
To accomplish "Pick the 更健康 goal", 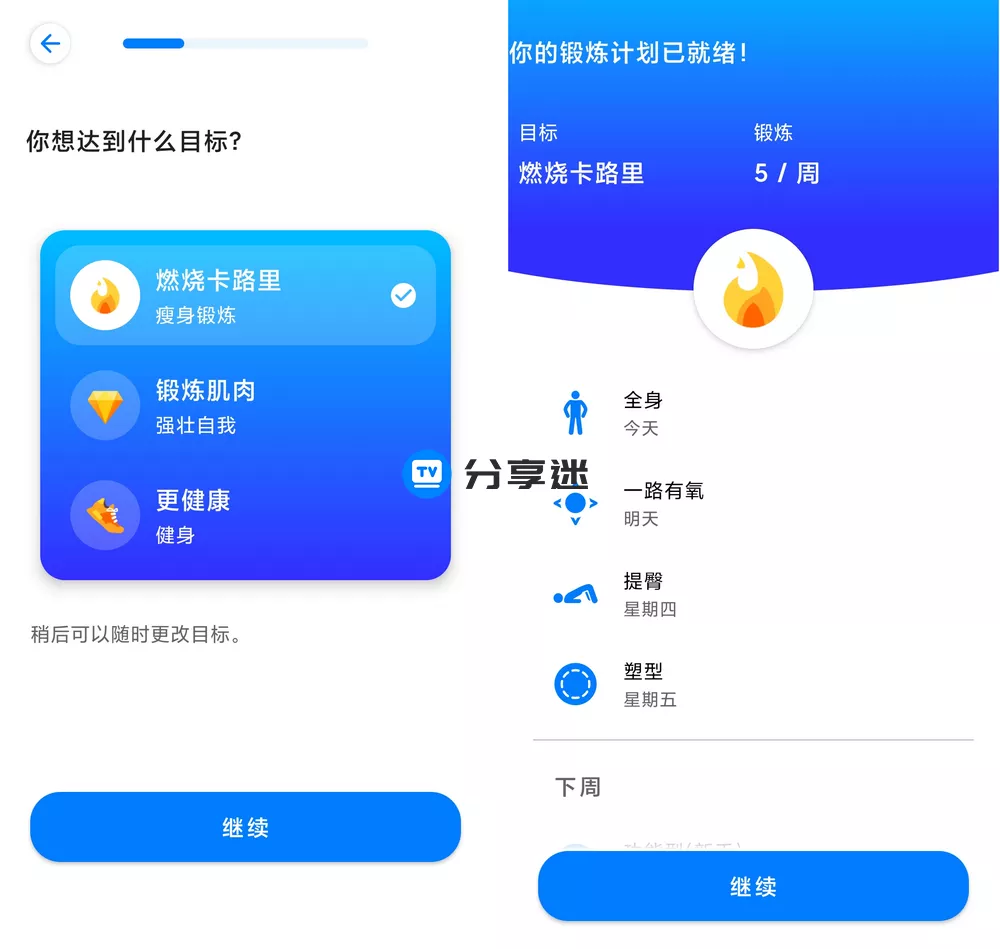I will tap(245, 515).
